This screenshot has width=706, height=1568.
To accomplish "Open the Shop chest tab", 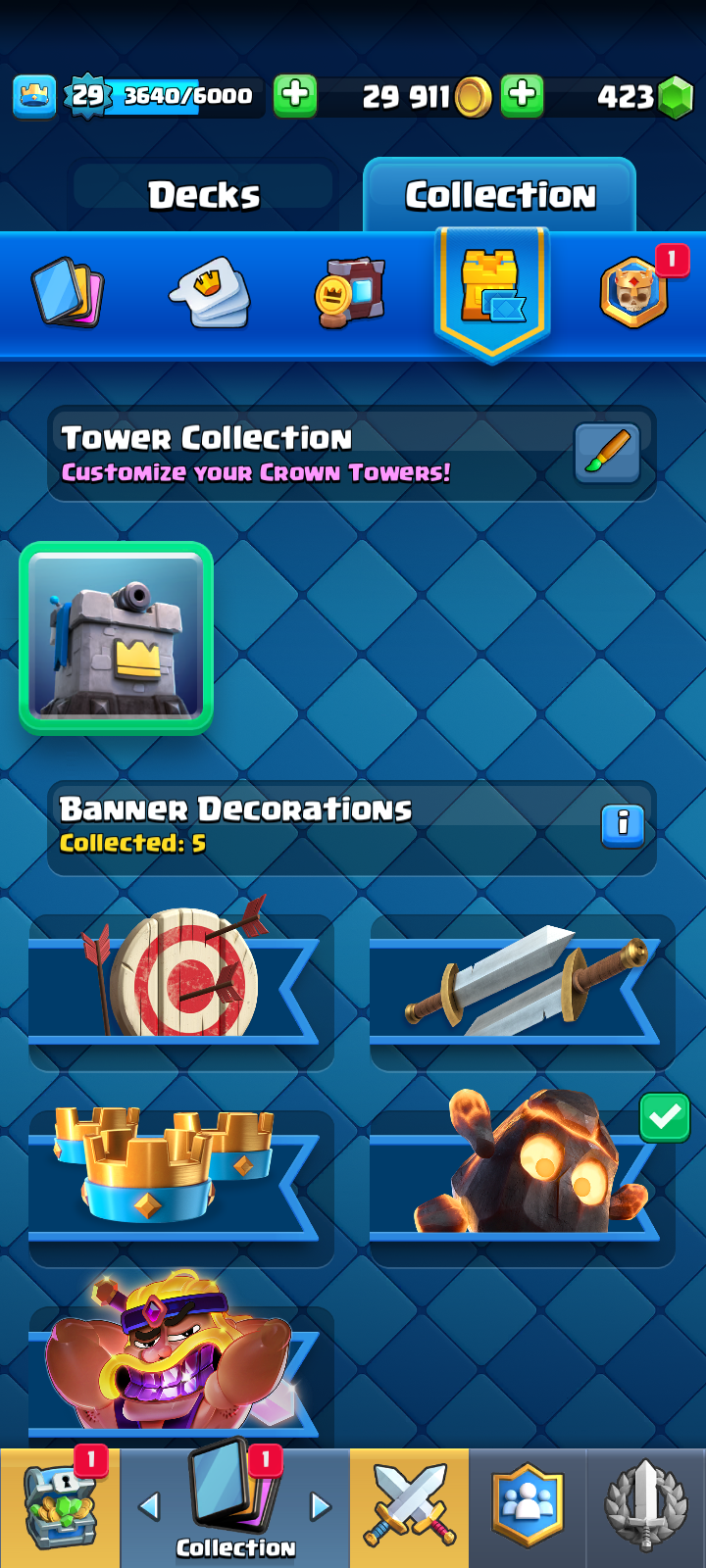I will (60, 1509).
